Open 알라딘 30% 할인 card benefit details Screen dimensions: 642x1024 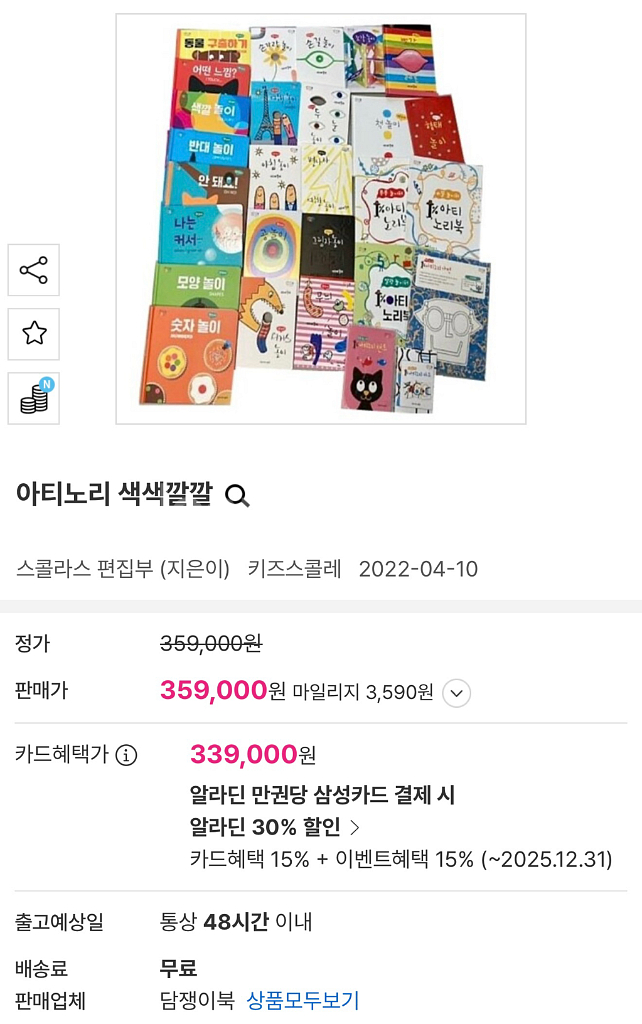pyautogui.click(x=275, y=827)
